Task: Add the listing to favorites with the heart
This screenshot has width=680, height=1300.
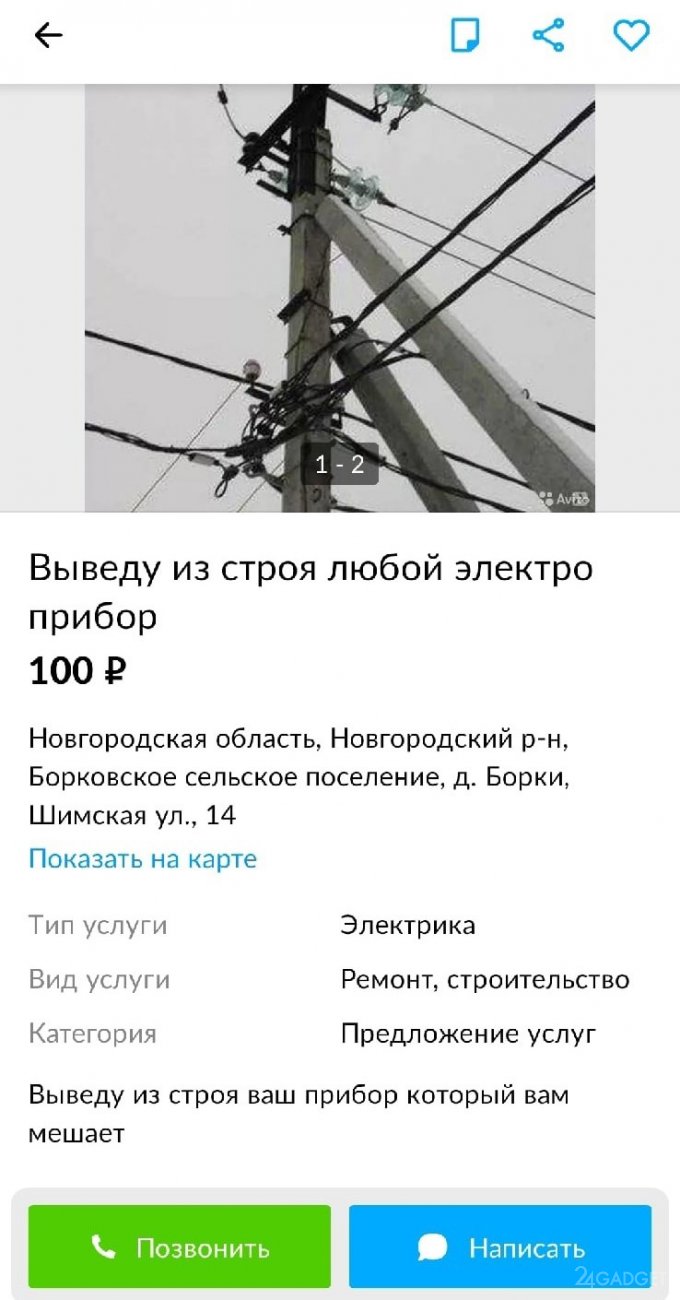Action: point(631,36)
